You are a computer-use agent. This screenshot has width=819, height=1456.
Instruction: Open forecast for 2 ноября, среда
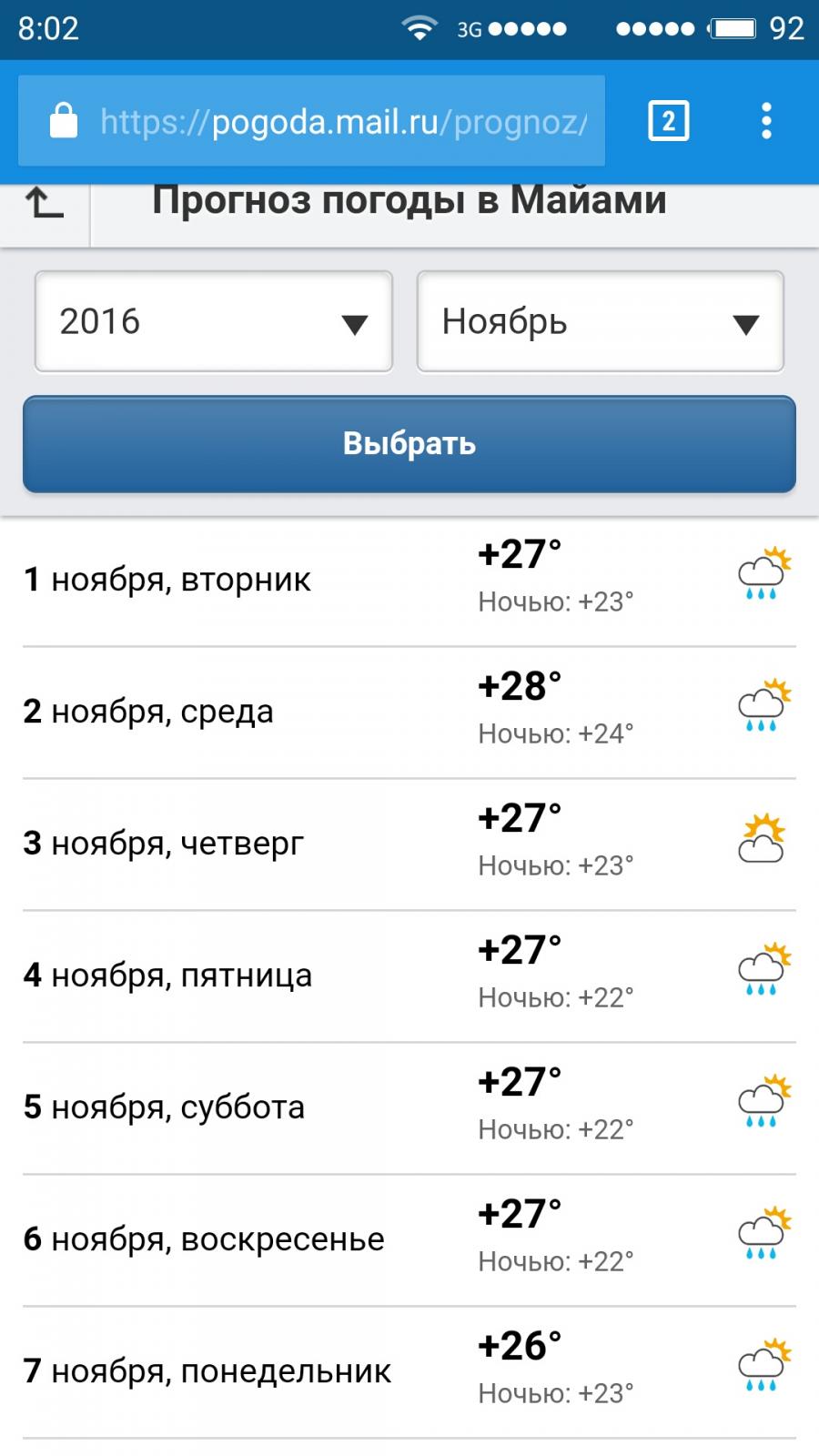(x=409, y=712)
